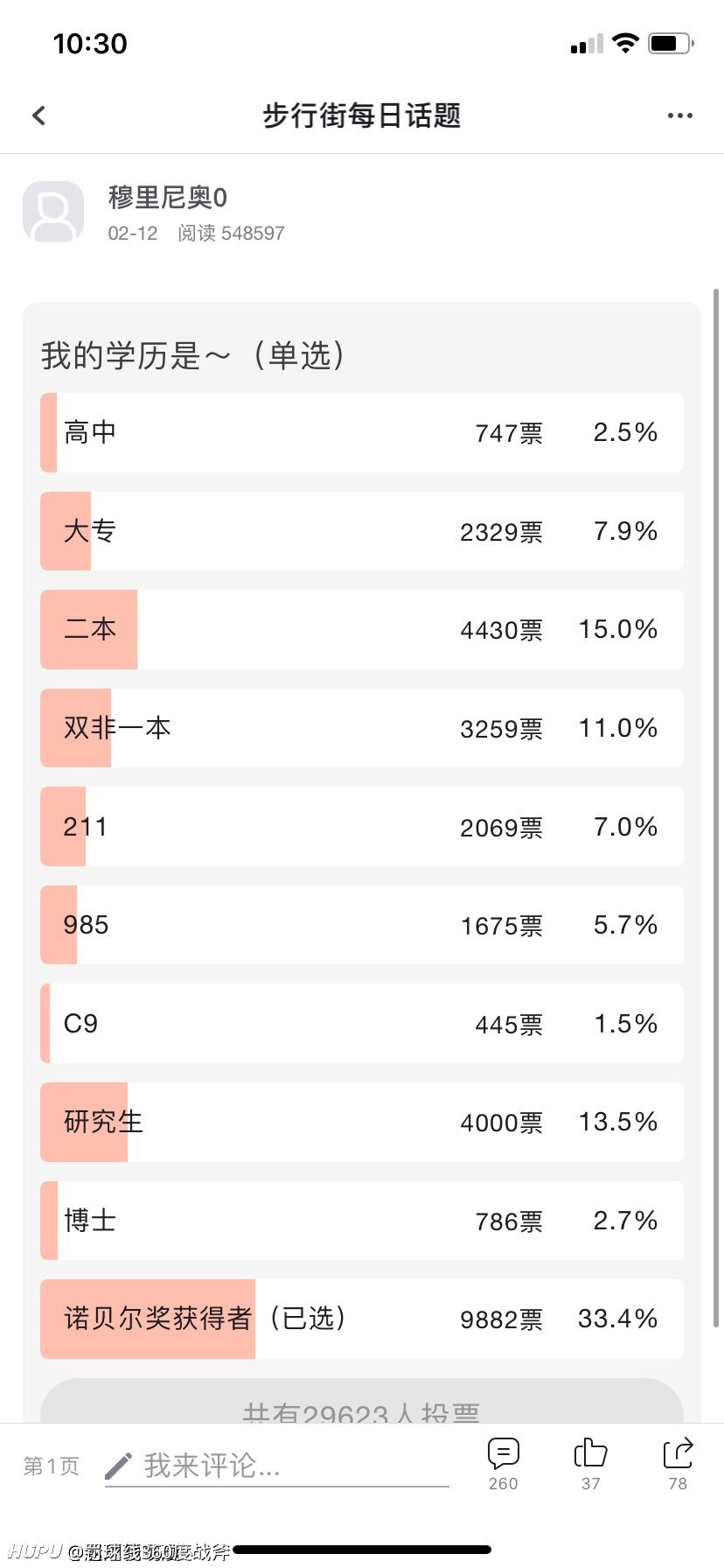Select the C9 poll option

click(362, 1024)
